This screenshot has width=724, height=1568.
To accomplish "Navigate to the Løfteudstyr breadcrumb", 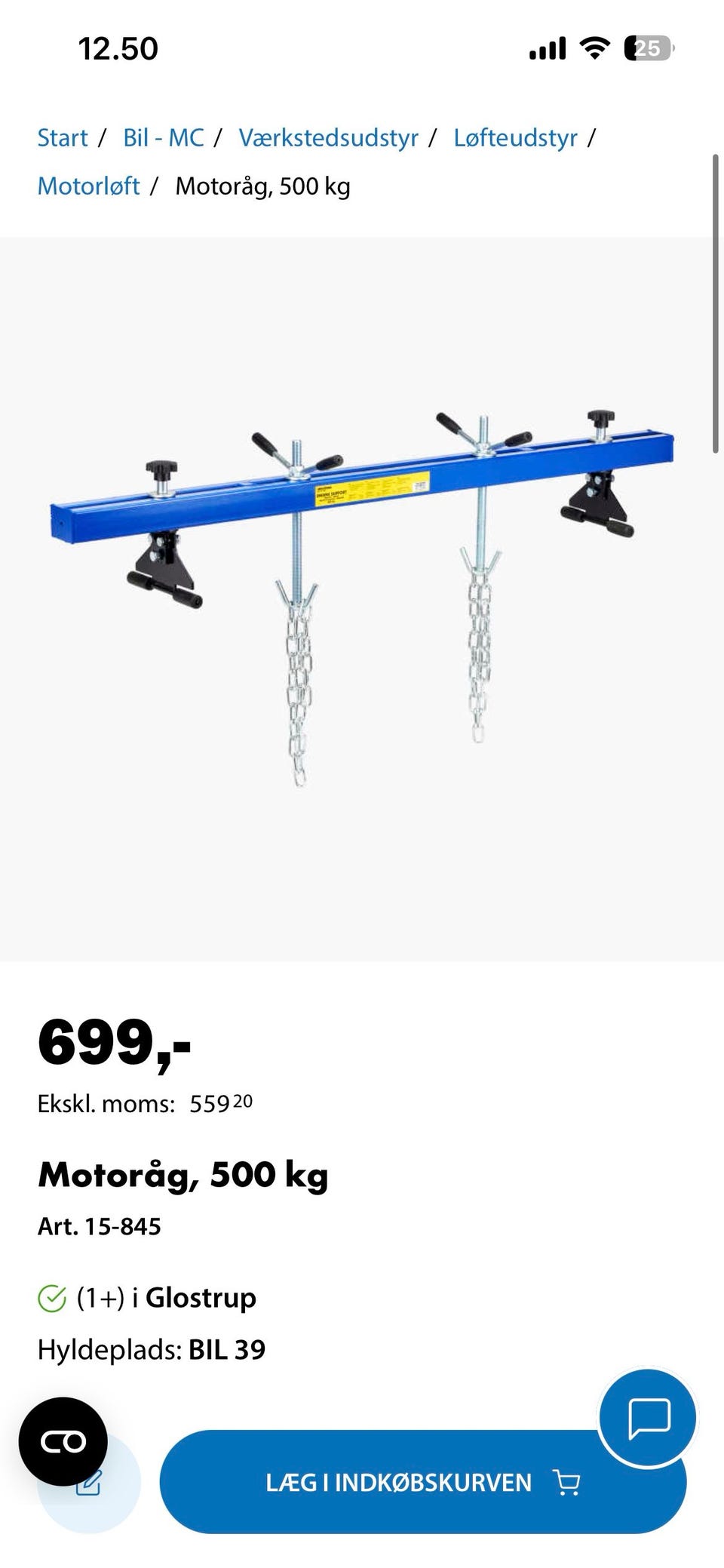I will tap(515, 138).
